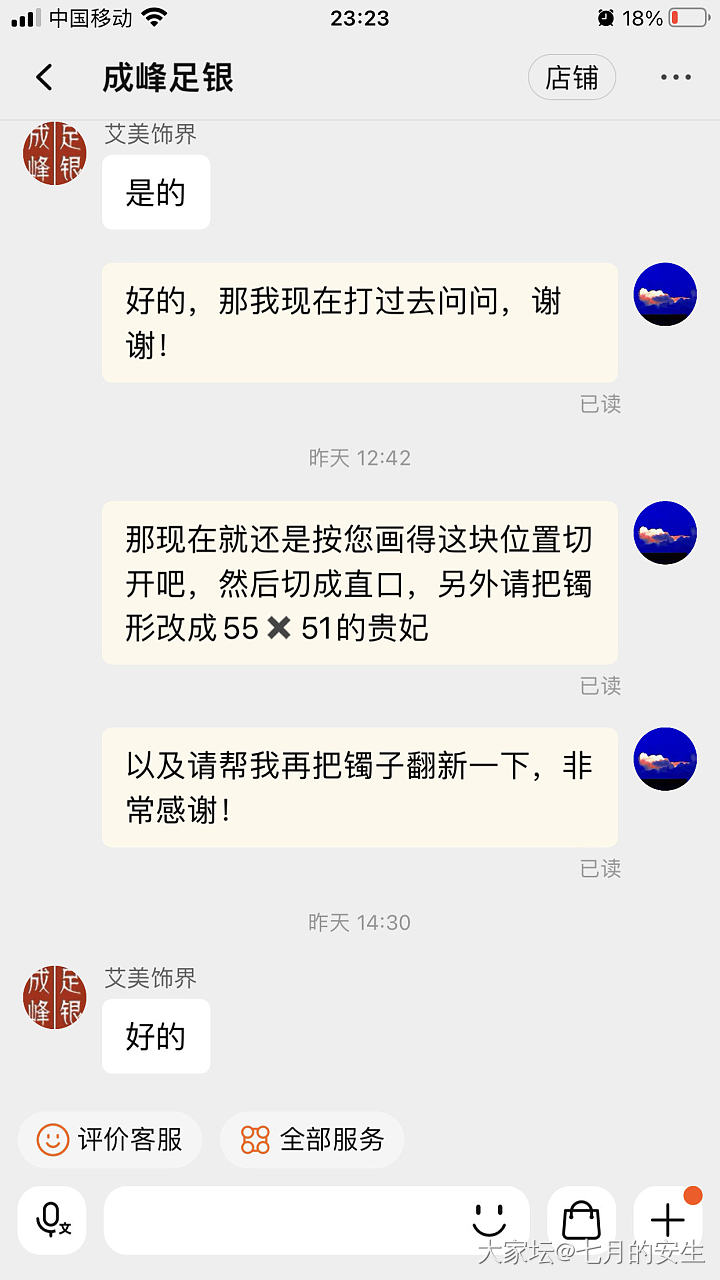
Task: Open the three-dot overflow menu
Action: click(675, 77)
